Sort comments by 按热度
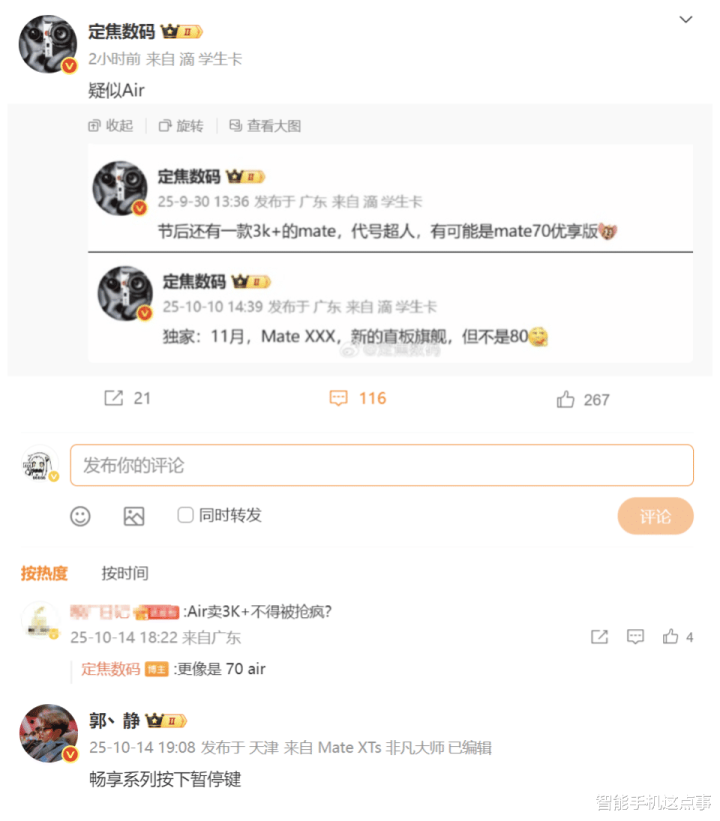 pos(44,573)
